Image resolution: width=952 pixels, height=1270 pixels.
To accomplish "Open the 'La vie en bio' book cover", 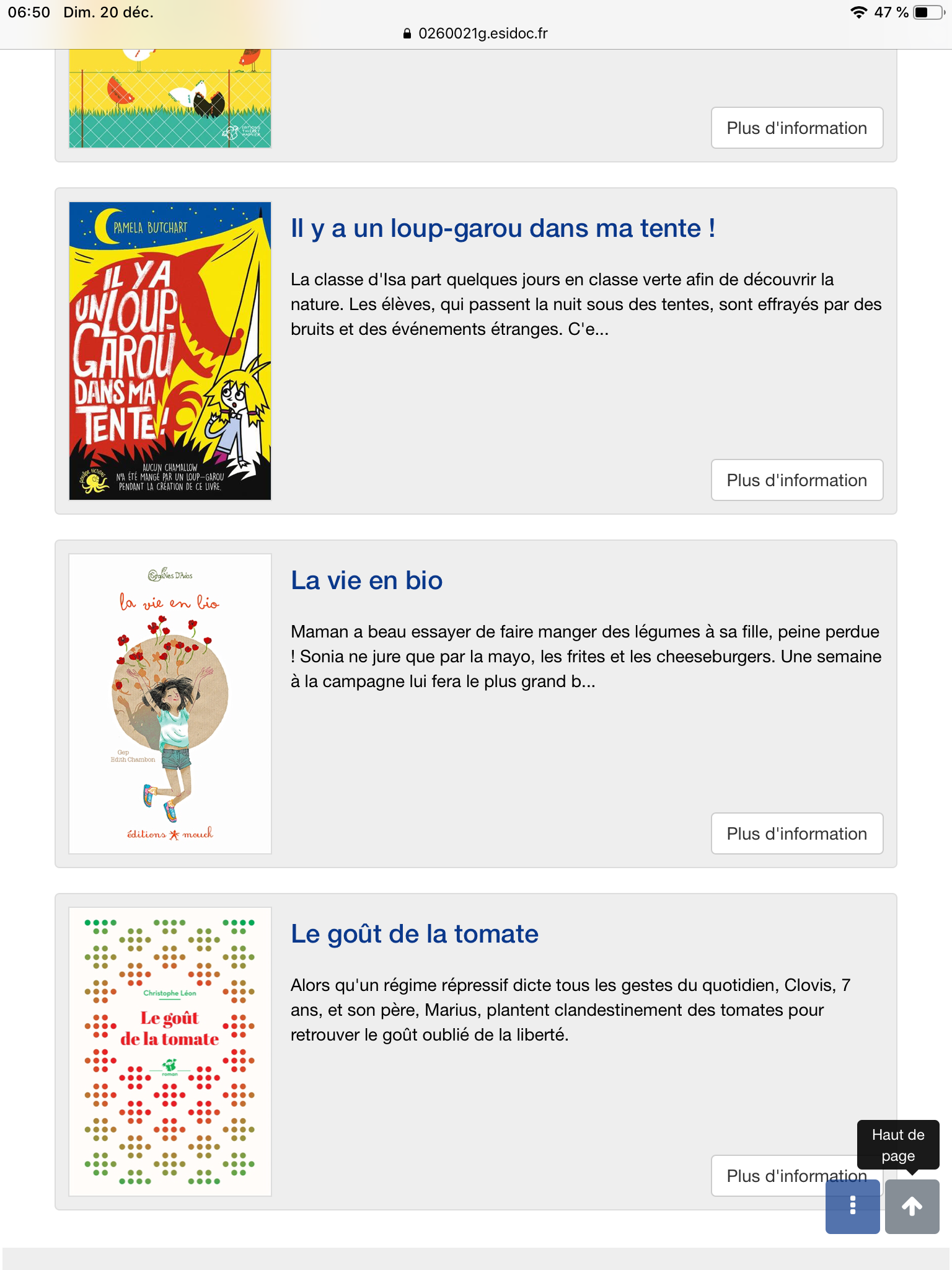I will coord(170,703).
